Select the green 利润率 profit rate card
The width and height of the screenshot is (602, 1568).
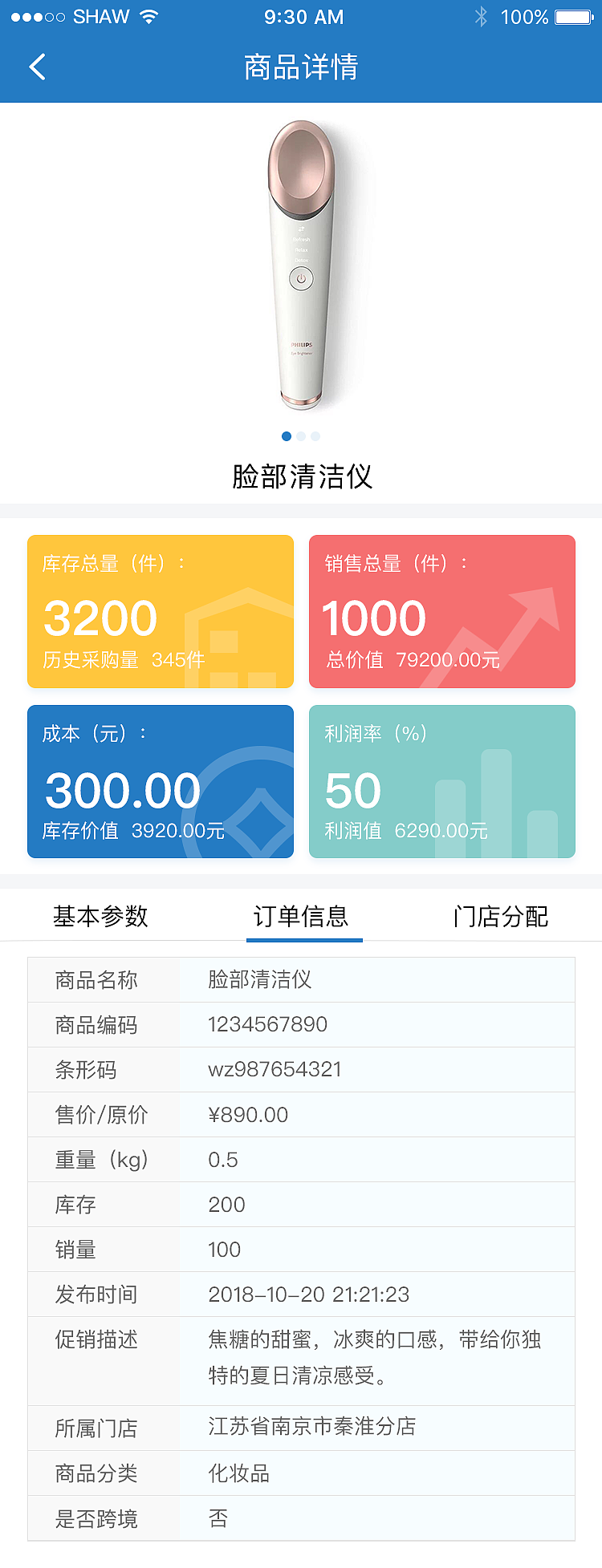pyautogui.click(x=442, y=782)
